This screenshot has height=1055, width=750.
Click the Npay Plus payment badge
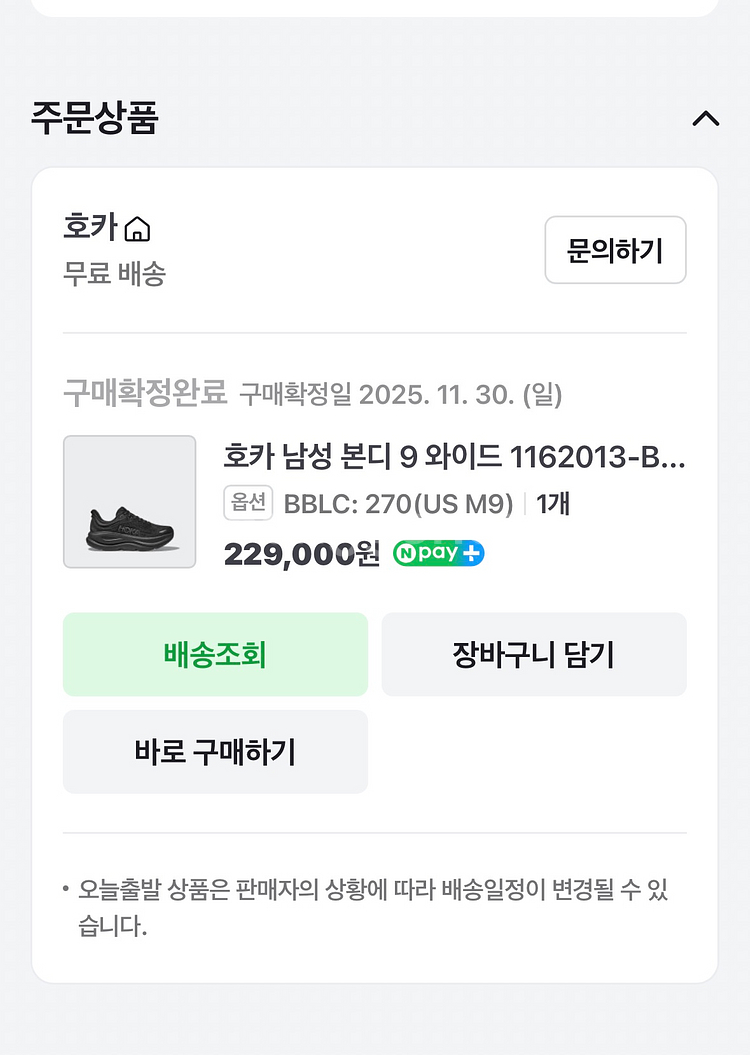(438, 553)
